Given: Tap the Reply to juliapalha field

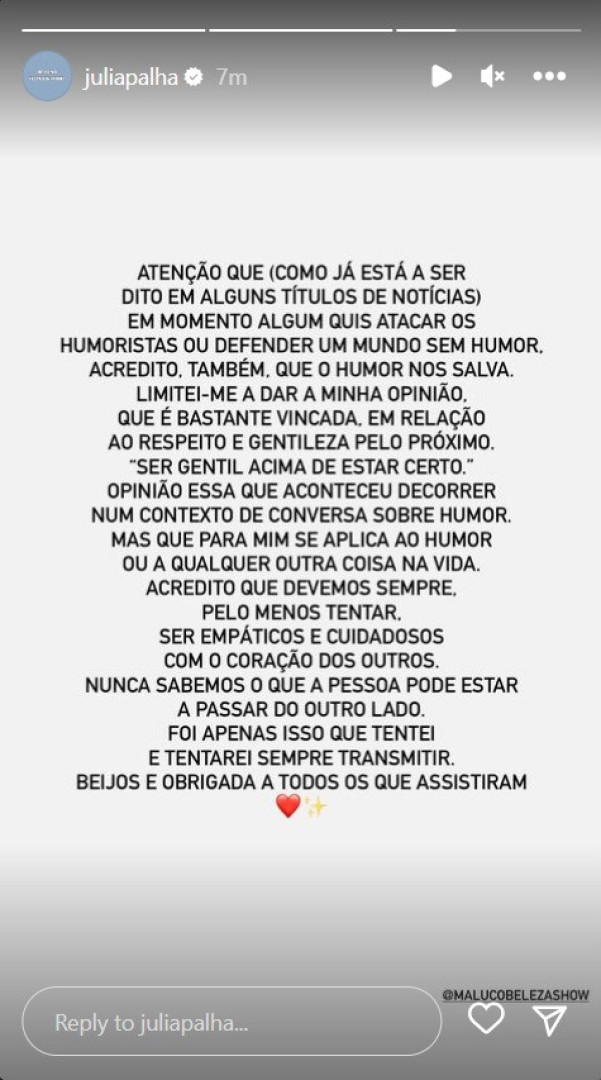Looking at the screenshot, I should [231, 1022].
